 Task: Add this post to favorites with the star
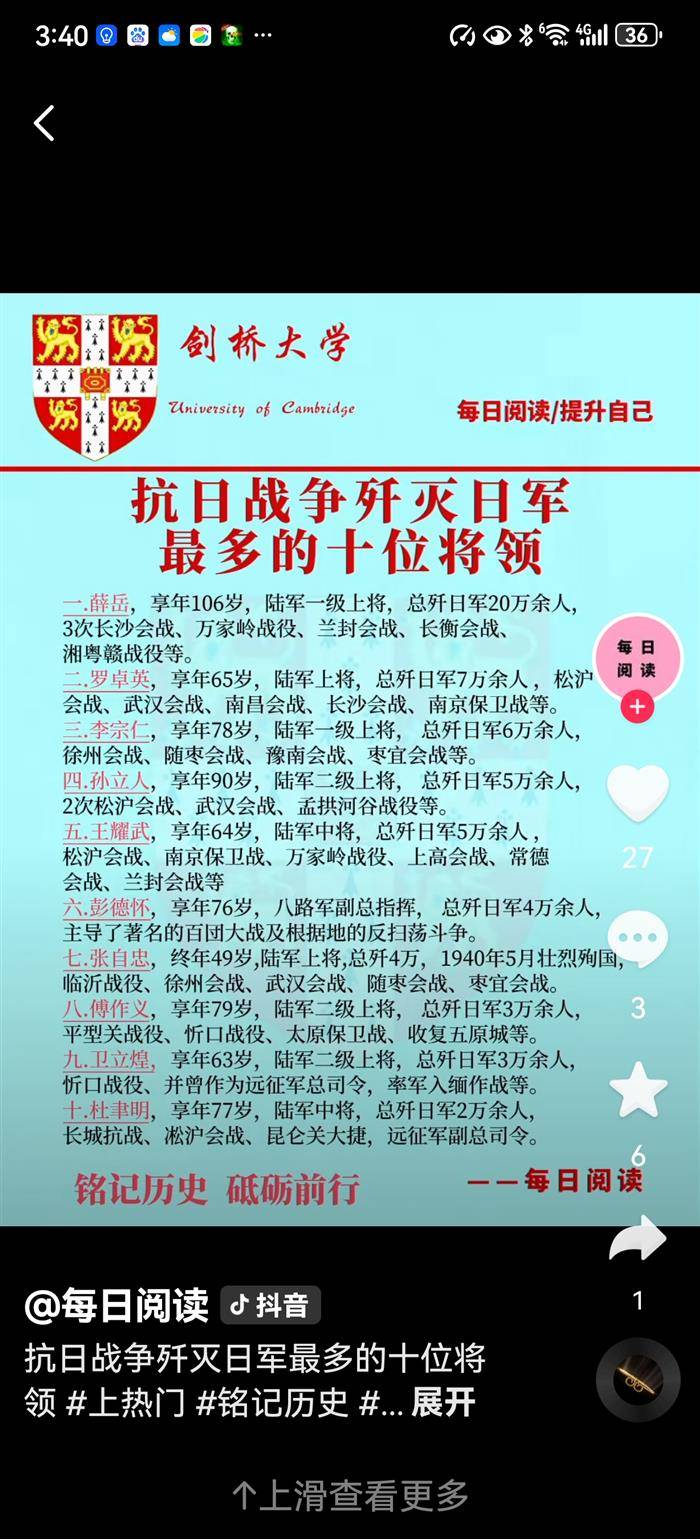pos(637,1090)
